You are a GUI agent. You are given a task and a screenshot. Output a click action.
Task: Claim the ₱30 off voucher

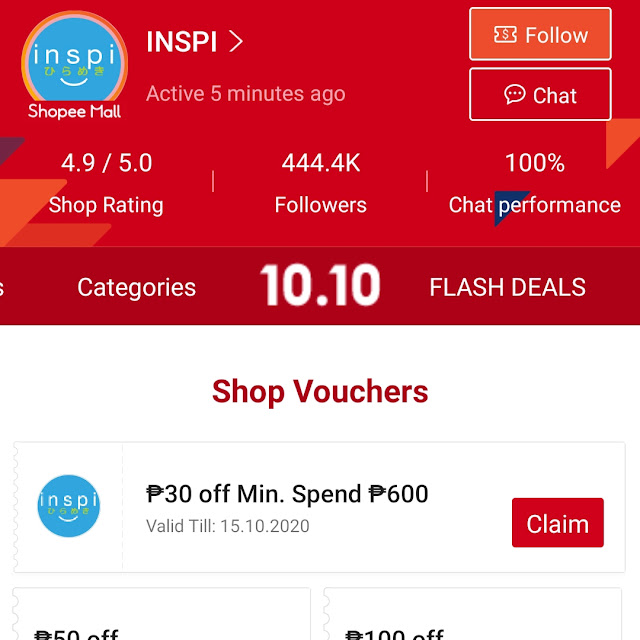coord(558,522)
